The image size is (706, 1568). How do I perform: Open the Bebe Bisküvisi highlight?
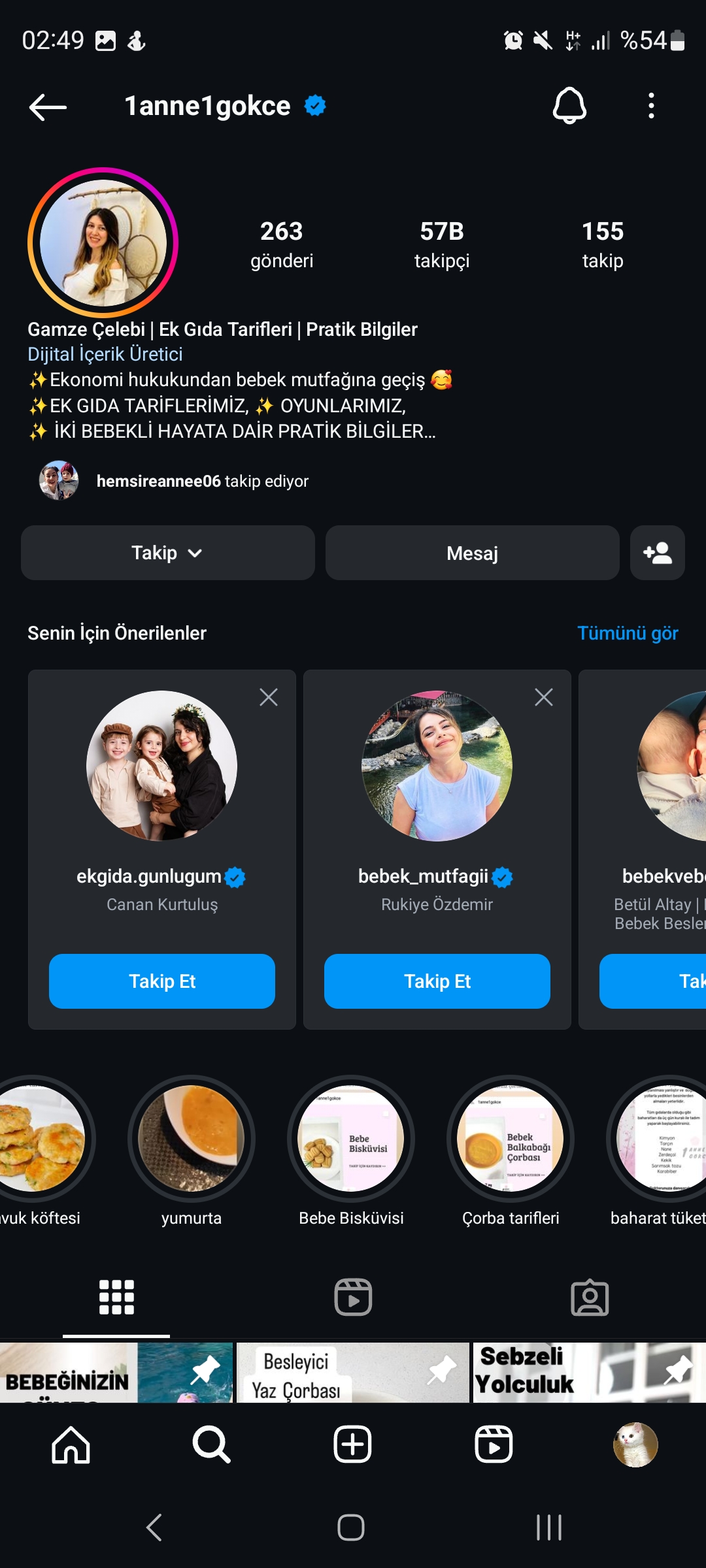point(351,1139)
